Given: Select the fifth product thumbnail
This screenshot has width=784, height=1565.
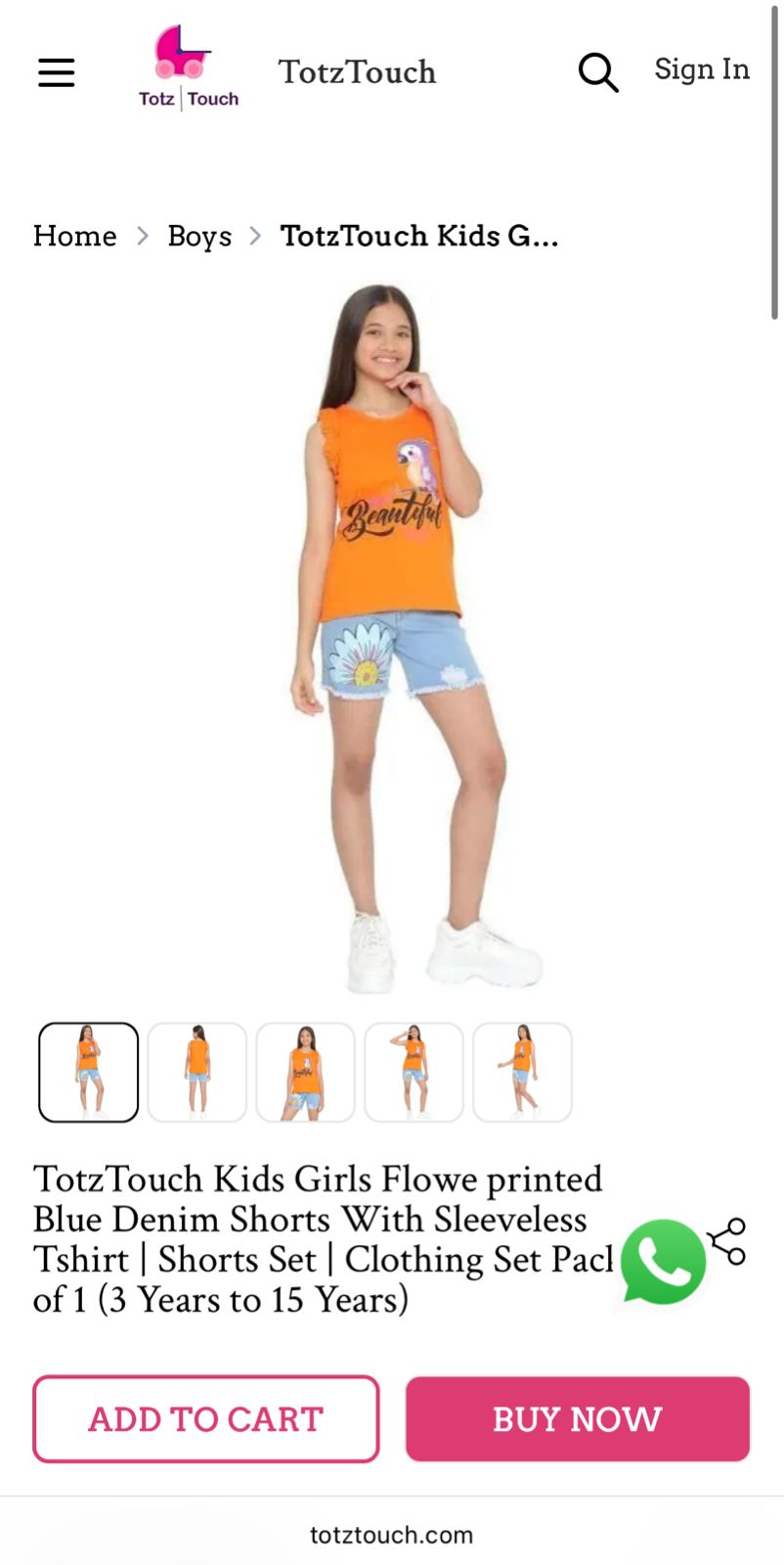Looking at the screenshot, I should tap(522, 1072).
